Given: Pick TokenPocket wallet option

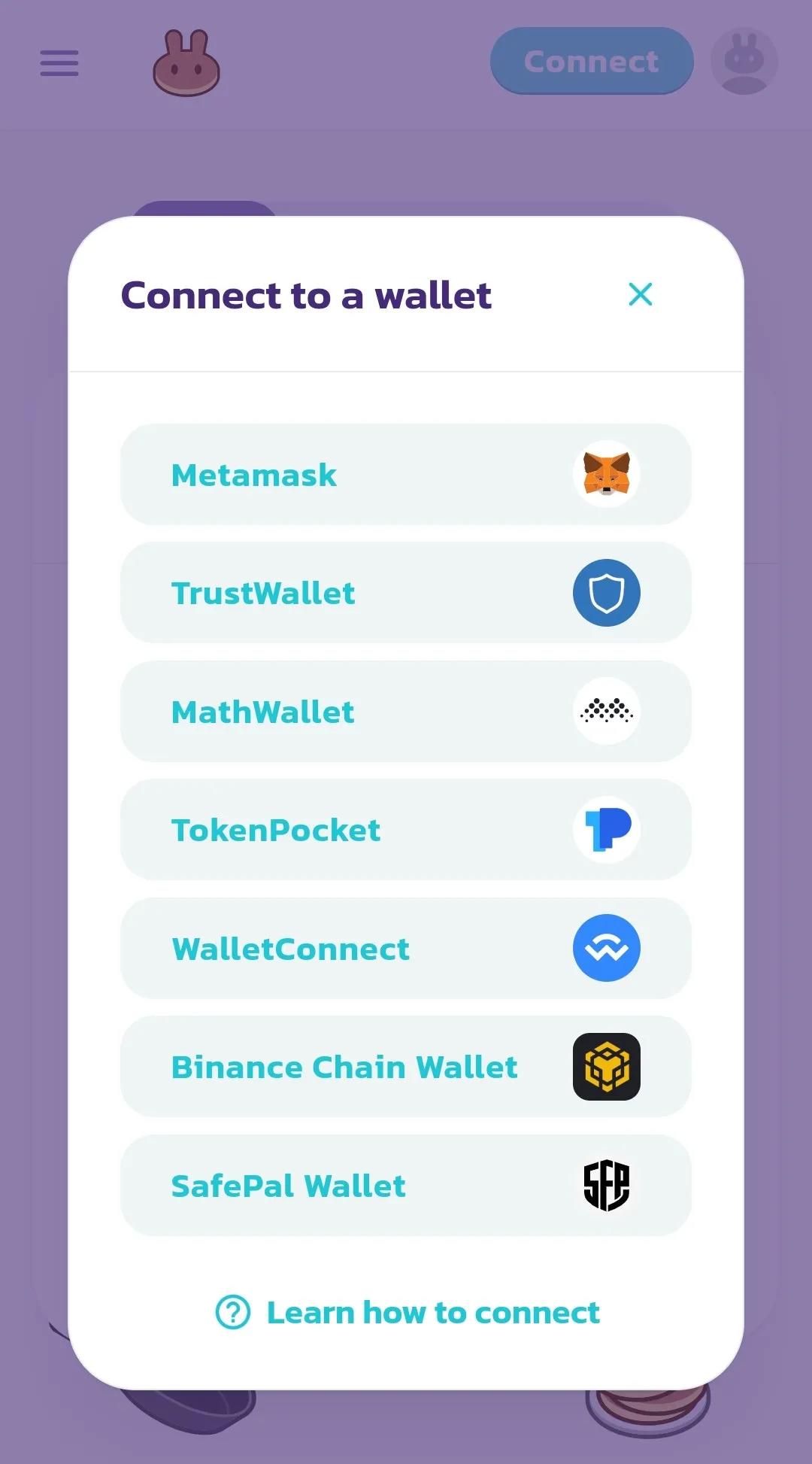Looking at the screenshot, I should tap(405, 830).
